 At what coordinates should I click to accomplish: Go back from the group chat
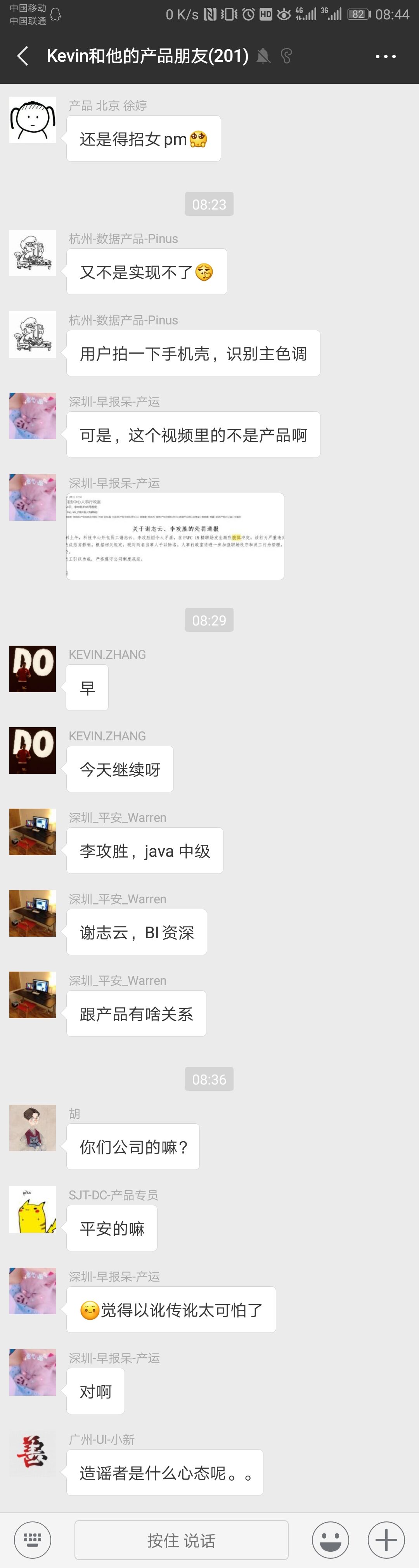coord(23,57)
